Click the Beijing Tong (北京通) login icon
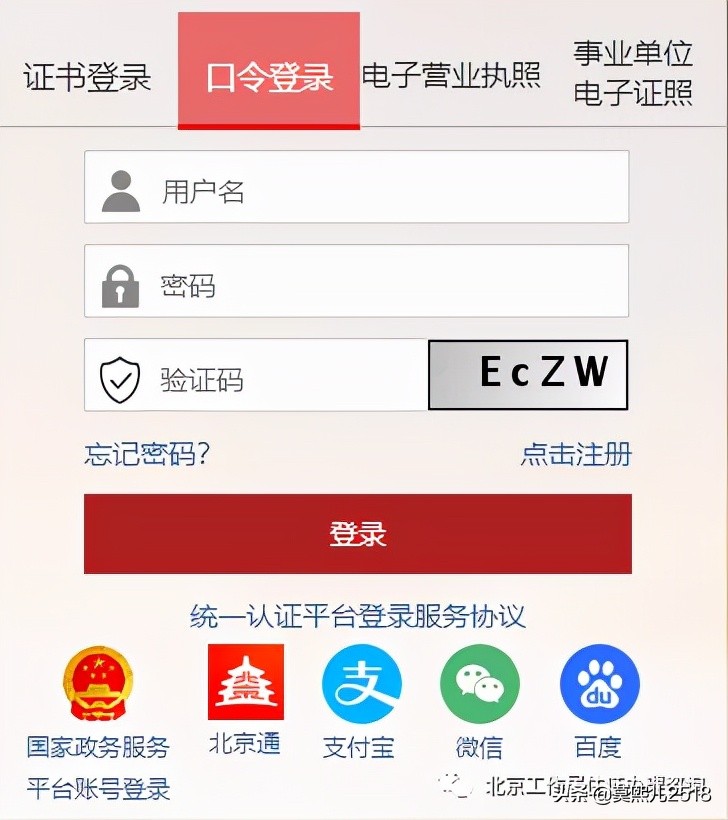The image size is (728, 820). [244, 683]
